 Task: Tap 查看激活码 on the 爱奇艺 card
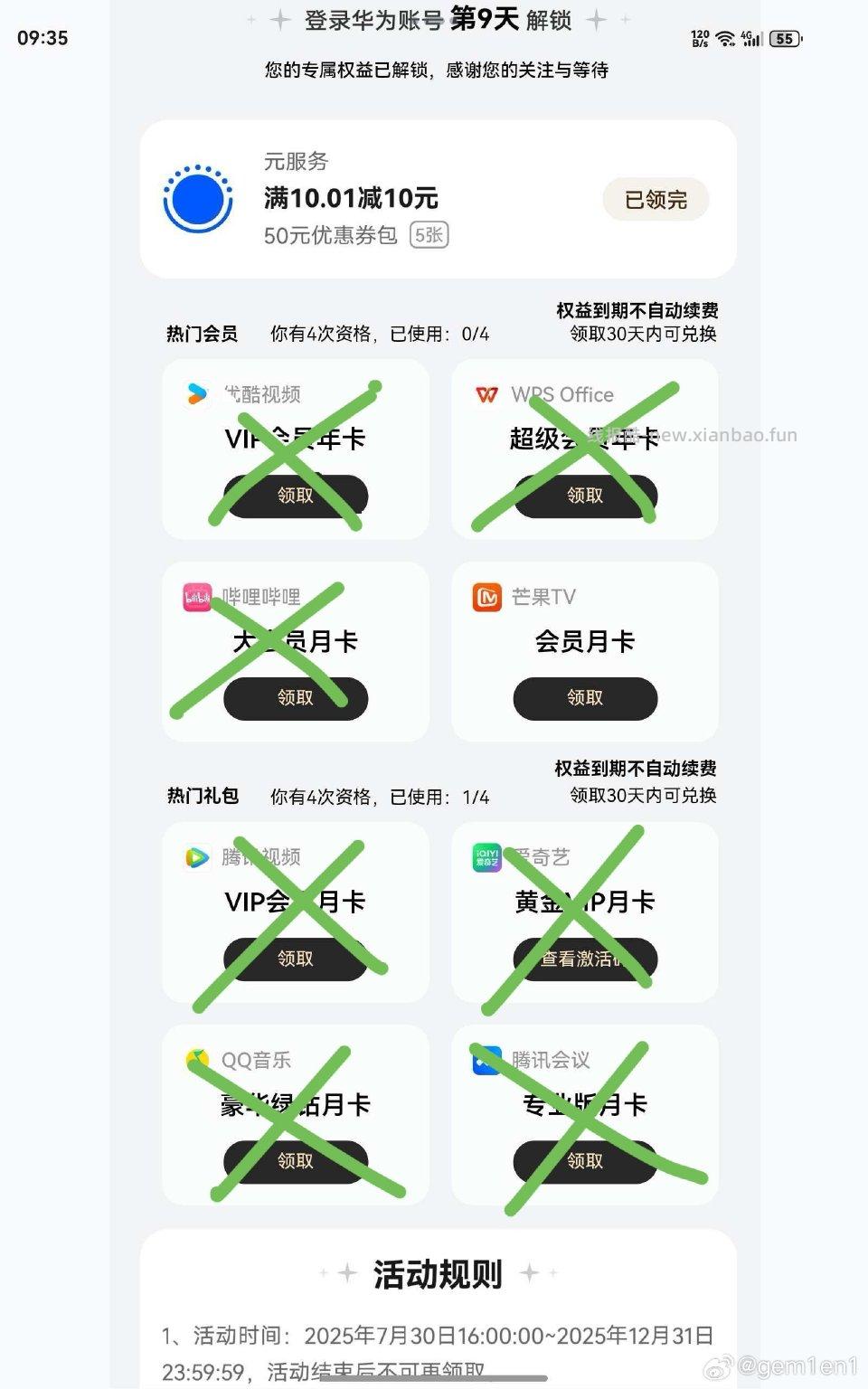click(x=585, y=959)
